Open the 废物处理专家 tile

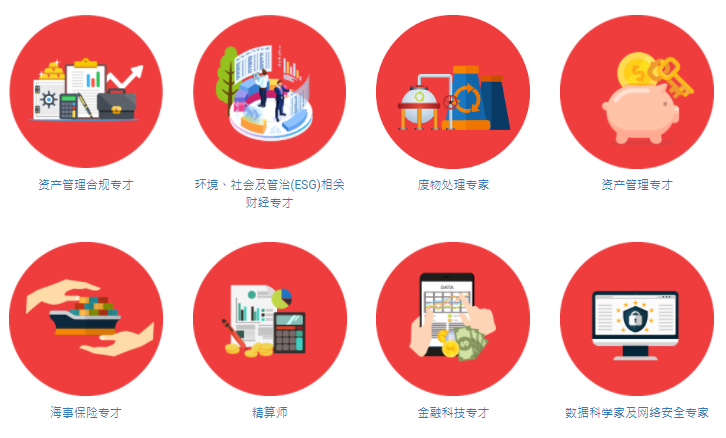point(453,92)
